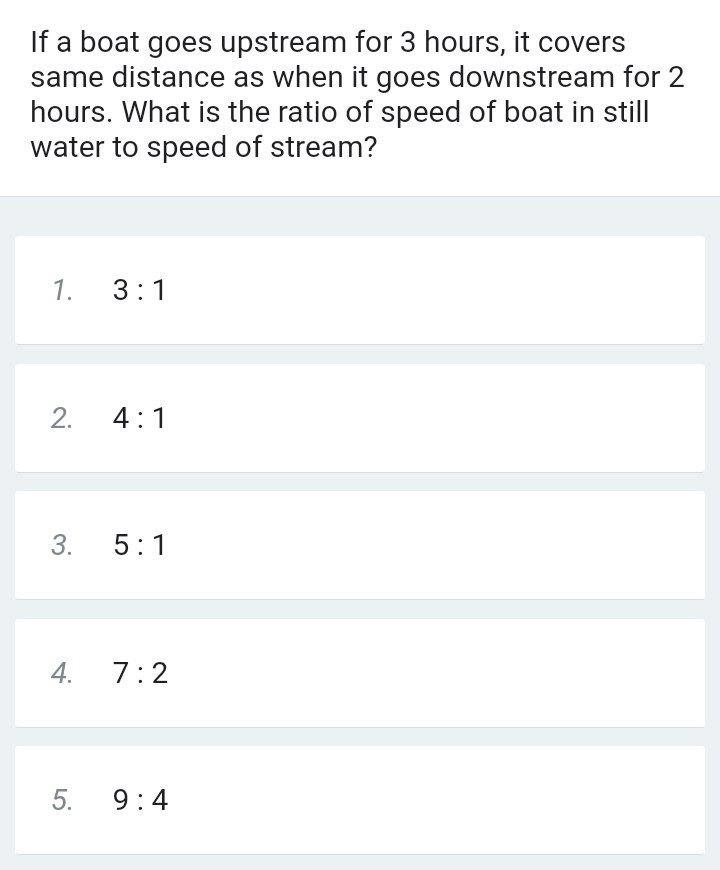Pick option 3 with 5 : 1

pyautogui.click(x=360, y=546)
